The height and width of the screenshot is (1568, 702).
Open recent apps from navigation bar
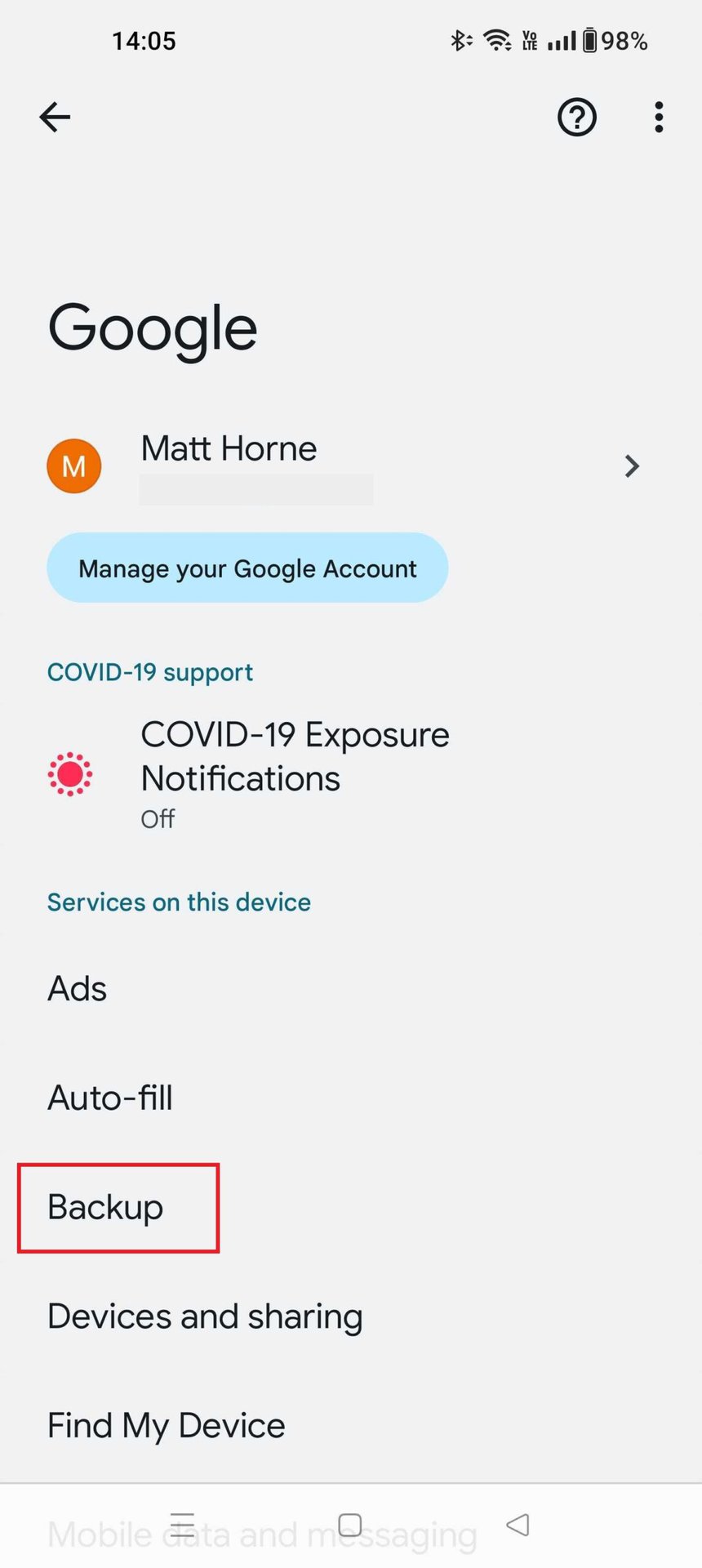pos(183,1525)
